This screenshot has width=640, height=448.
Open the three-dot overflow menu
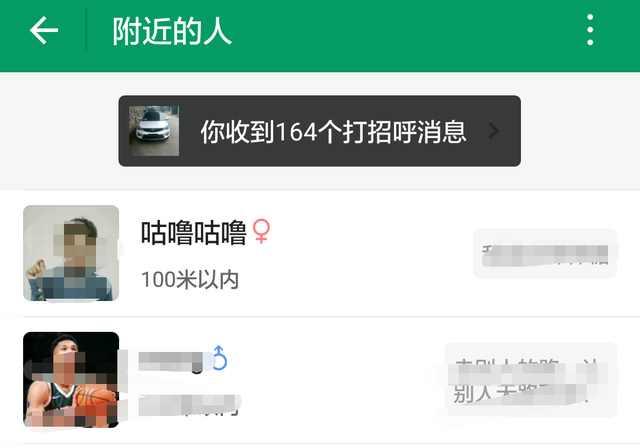[590, 31]
